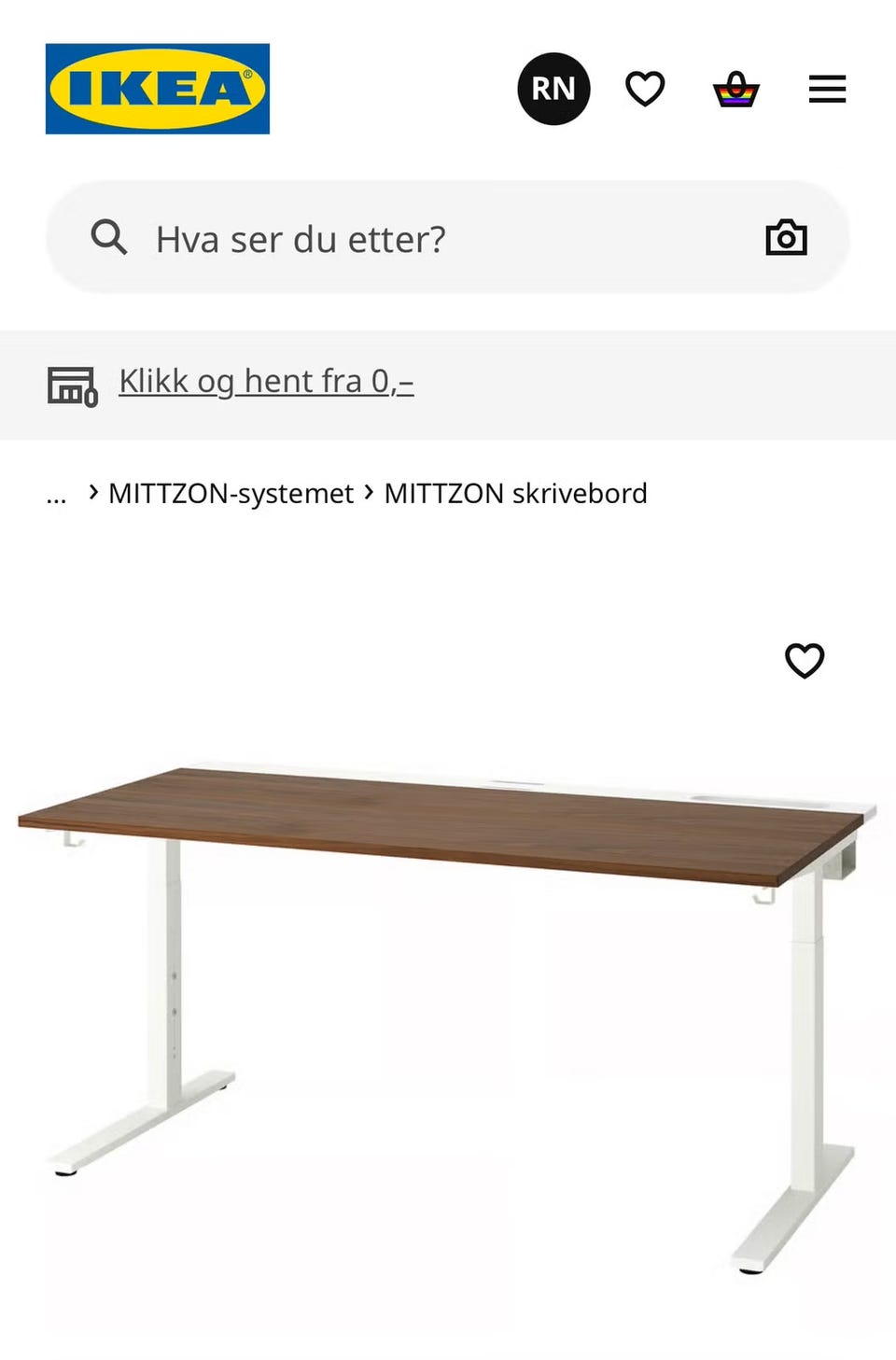Open the hamburger navigation menu
The height and width of the screenshot is (1360, 896).
click(827, 88)
